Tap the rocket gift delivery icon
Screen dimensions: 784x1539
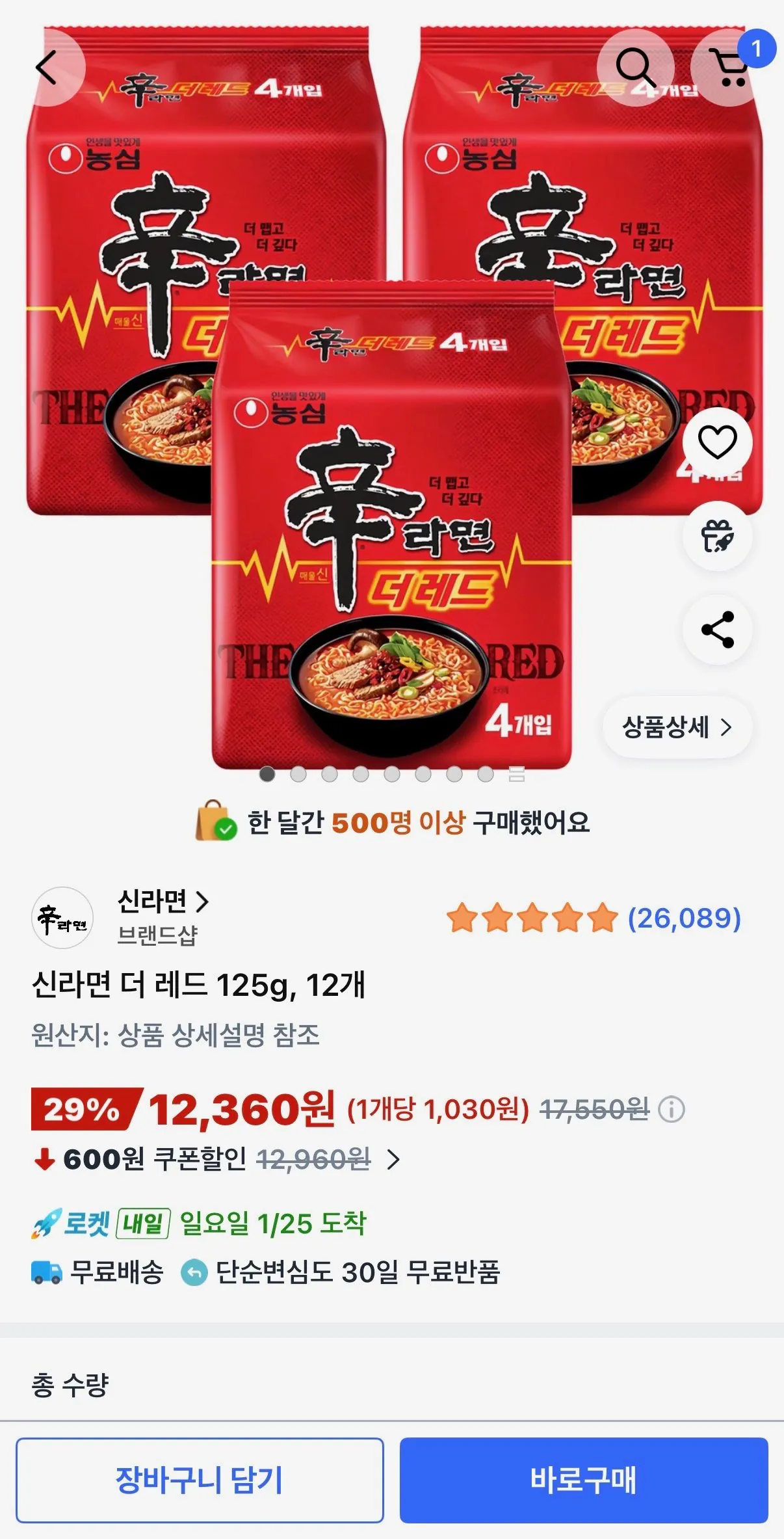point(717,535)
